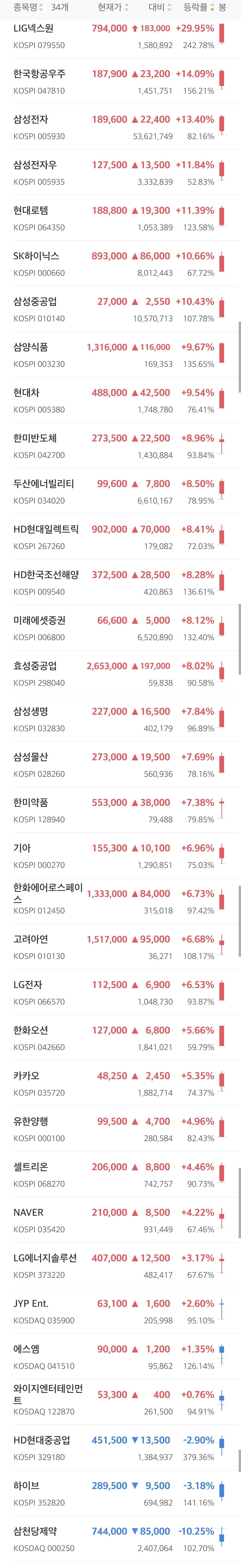Screen dimensions: 241x1568
Task: Open the 효성중공업 stock row
Action: (x=120, y=674)
